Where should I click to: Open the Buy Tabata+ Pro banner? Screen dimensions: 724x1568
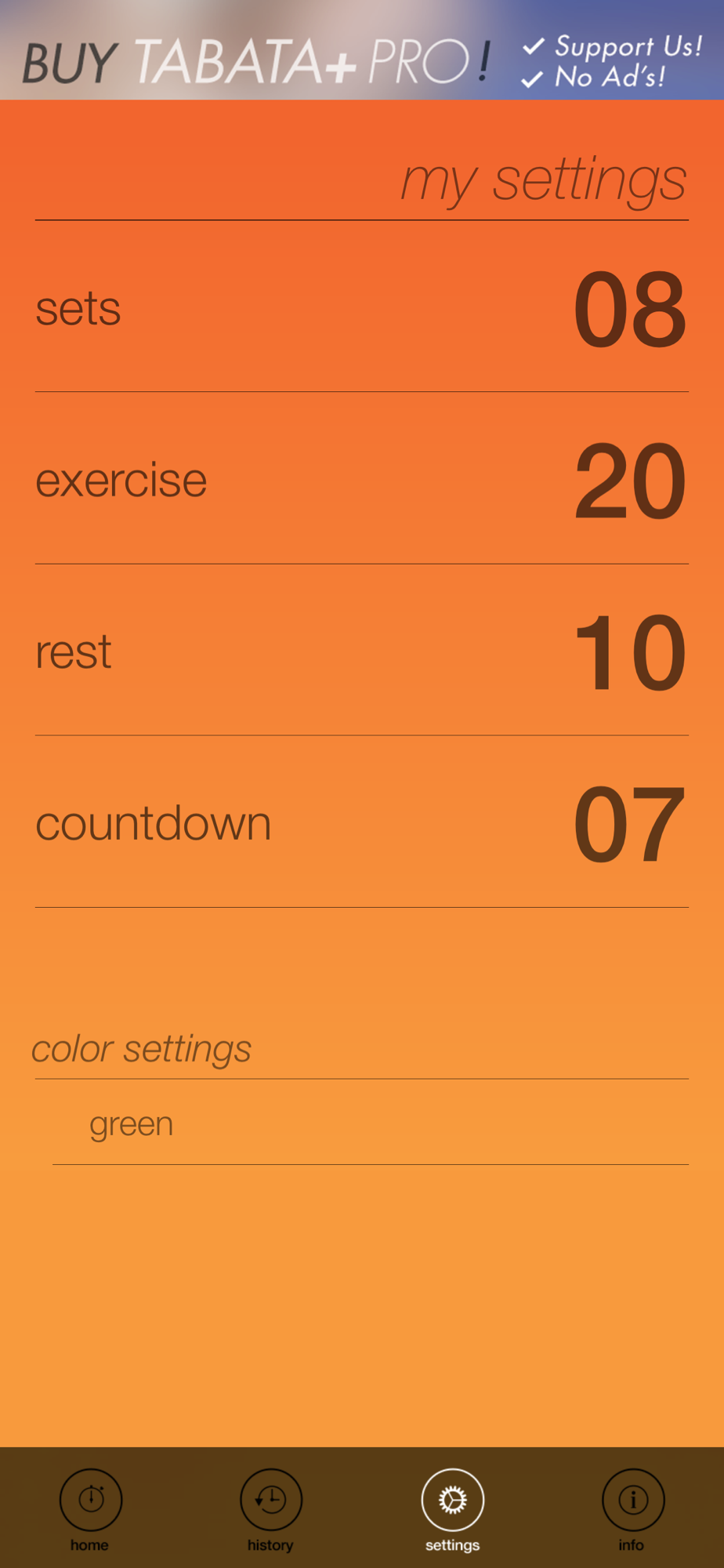[x=362, y=50]
